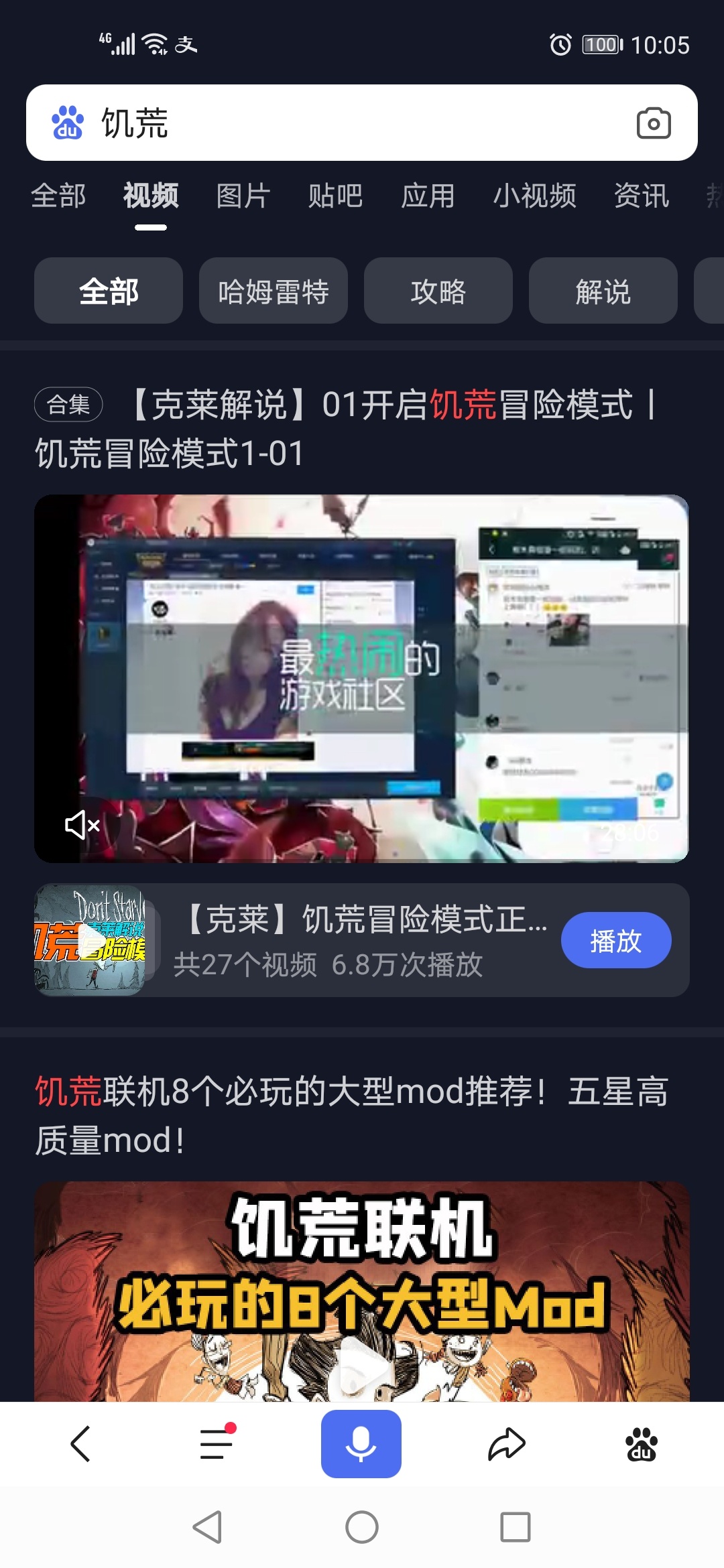Select the 解说 filter chip
724x1568 pixels.
(x=603, y=291)
